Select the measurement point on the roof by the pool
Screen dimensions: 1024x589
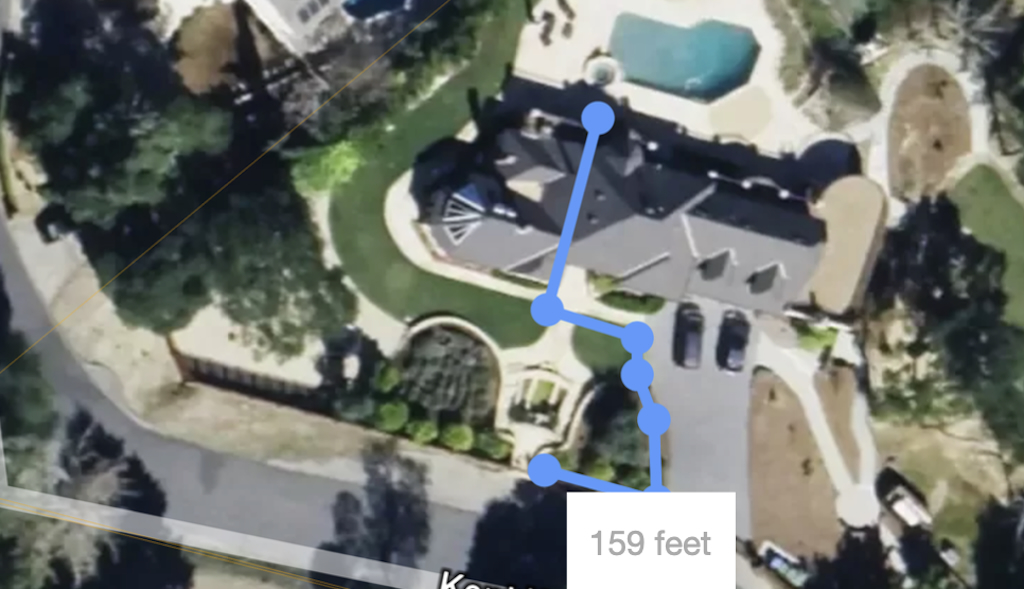point(597,117)
